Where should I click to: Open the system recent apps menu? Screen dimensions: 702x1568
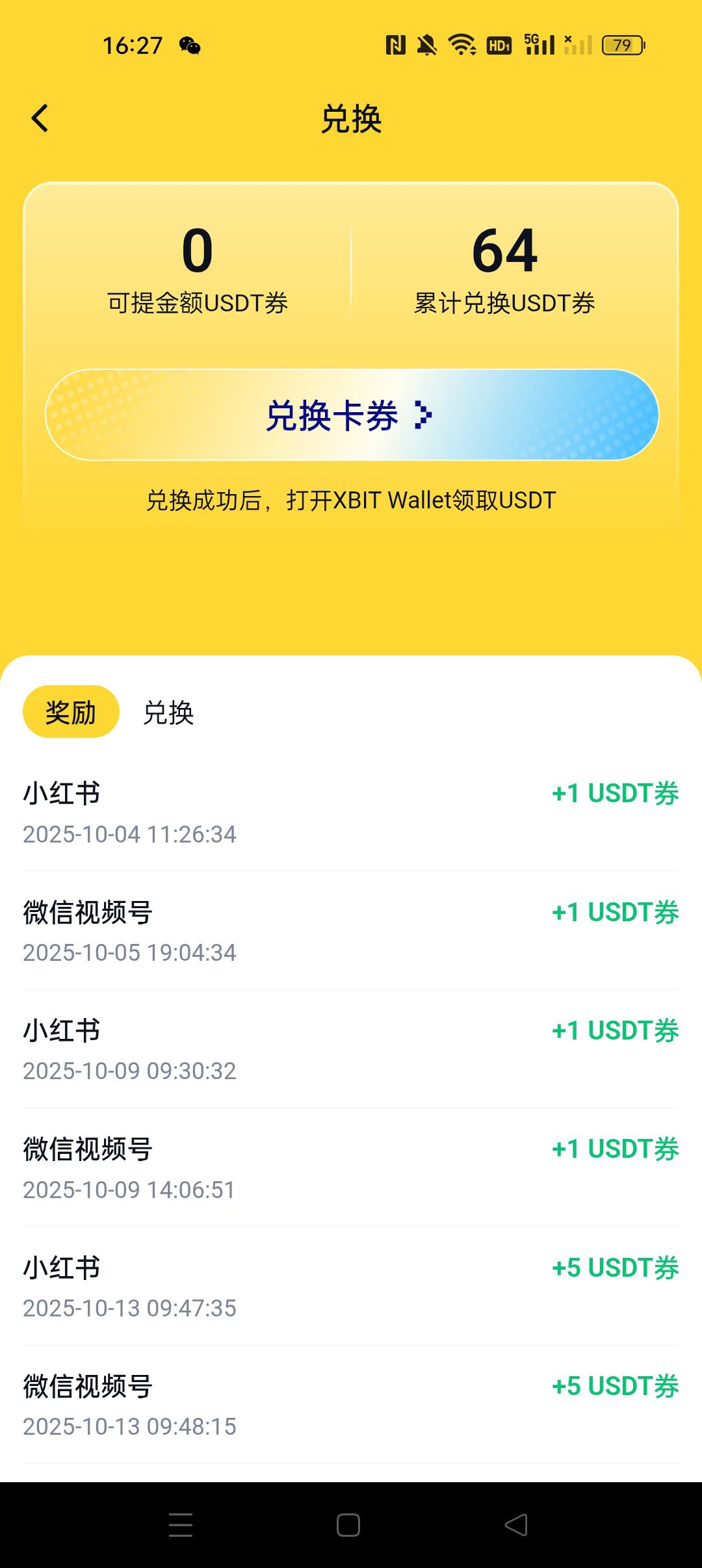pos(181,1524)
